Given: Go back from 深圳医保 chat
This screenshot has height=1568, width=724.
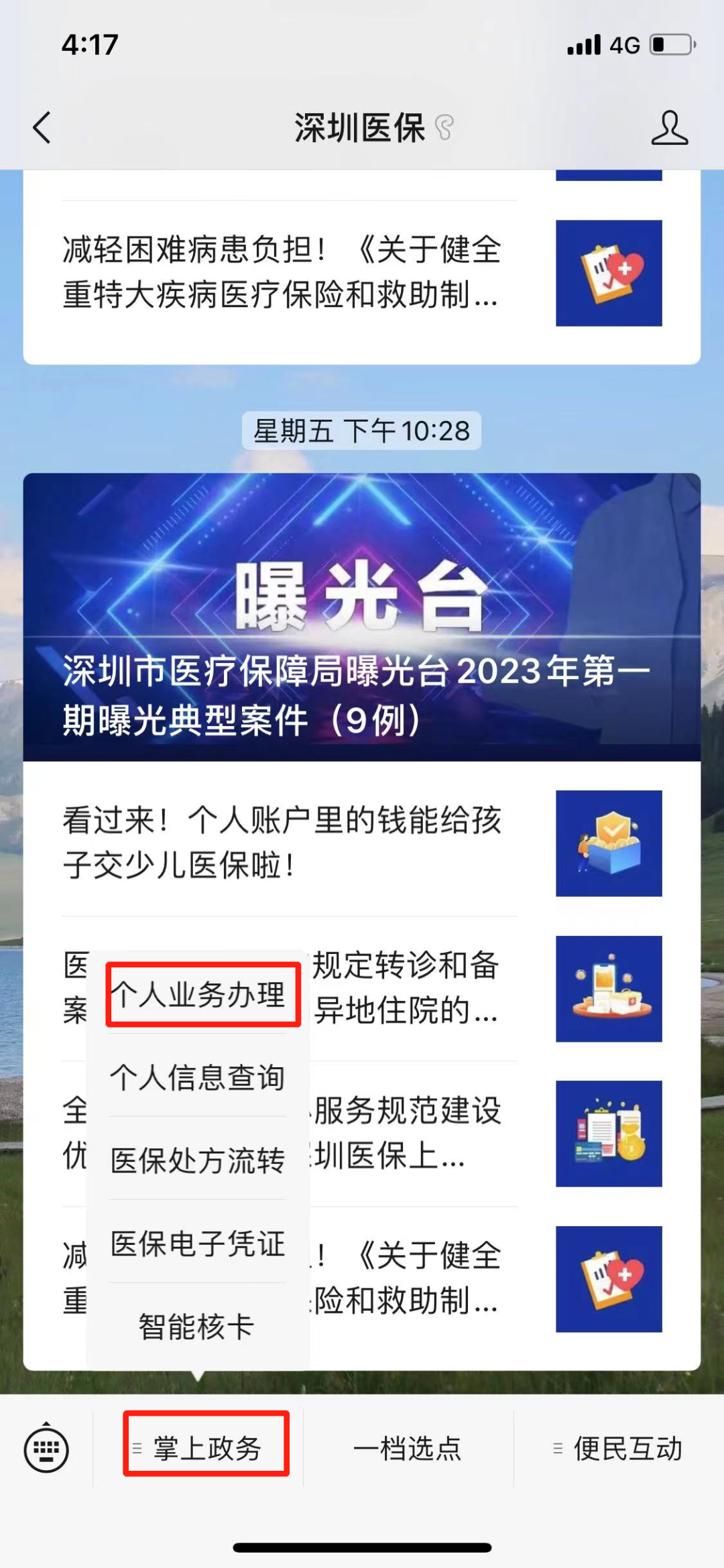Looking at the screenshot, I should pyautogui.click(x=42, y=127).
